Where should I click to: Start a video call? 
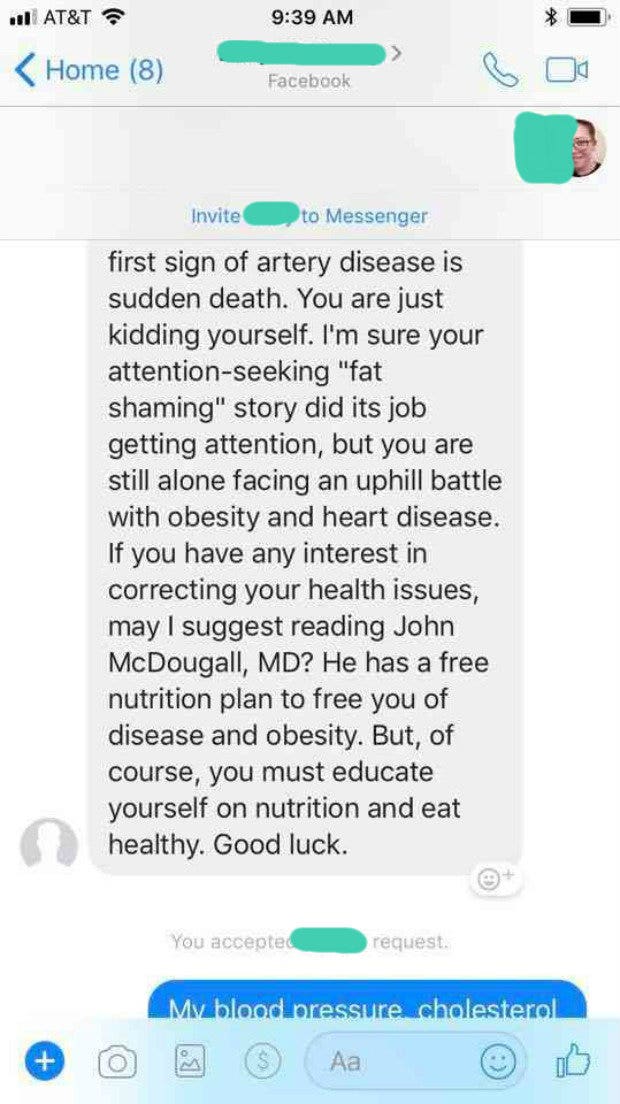point(566,69)
